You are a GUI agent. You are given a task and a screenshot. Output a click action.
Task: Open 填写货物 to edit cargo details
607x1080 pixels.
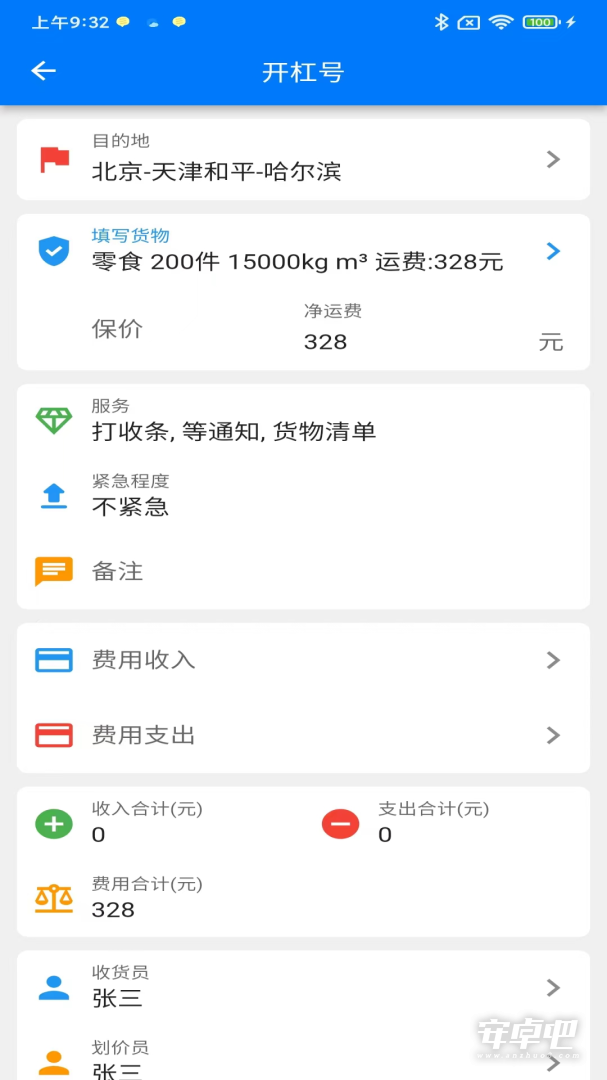(x=303, y=251)
